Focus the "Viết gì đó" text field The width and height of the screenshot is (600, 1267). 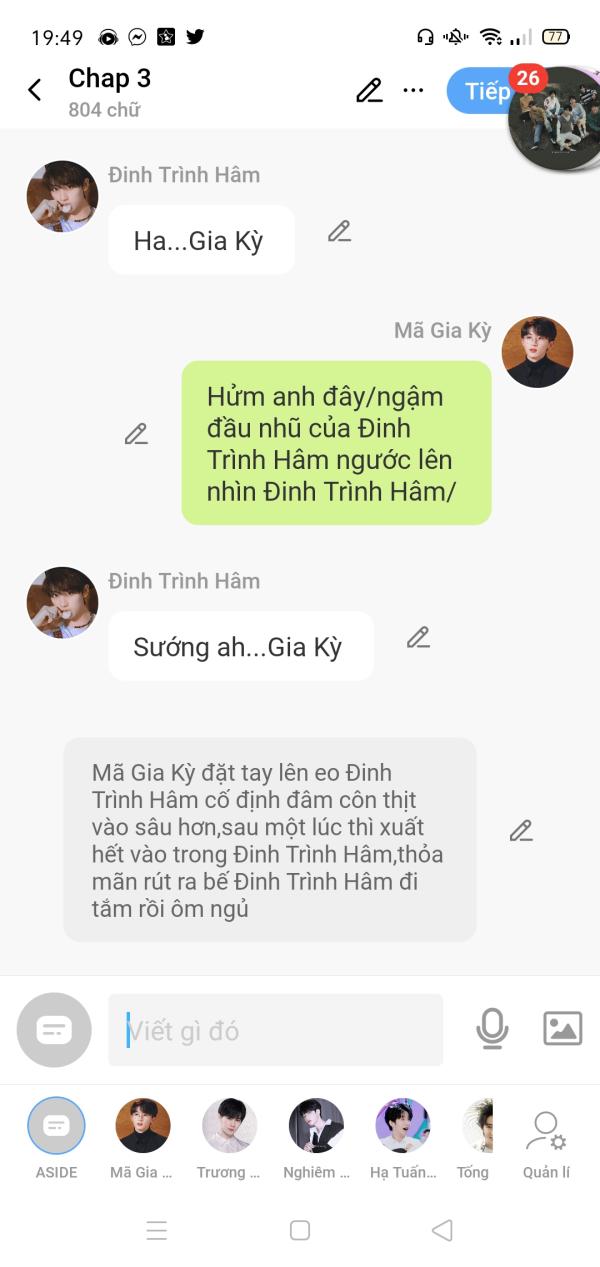pyautogui.click(x=275, y=1030)
